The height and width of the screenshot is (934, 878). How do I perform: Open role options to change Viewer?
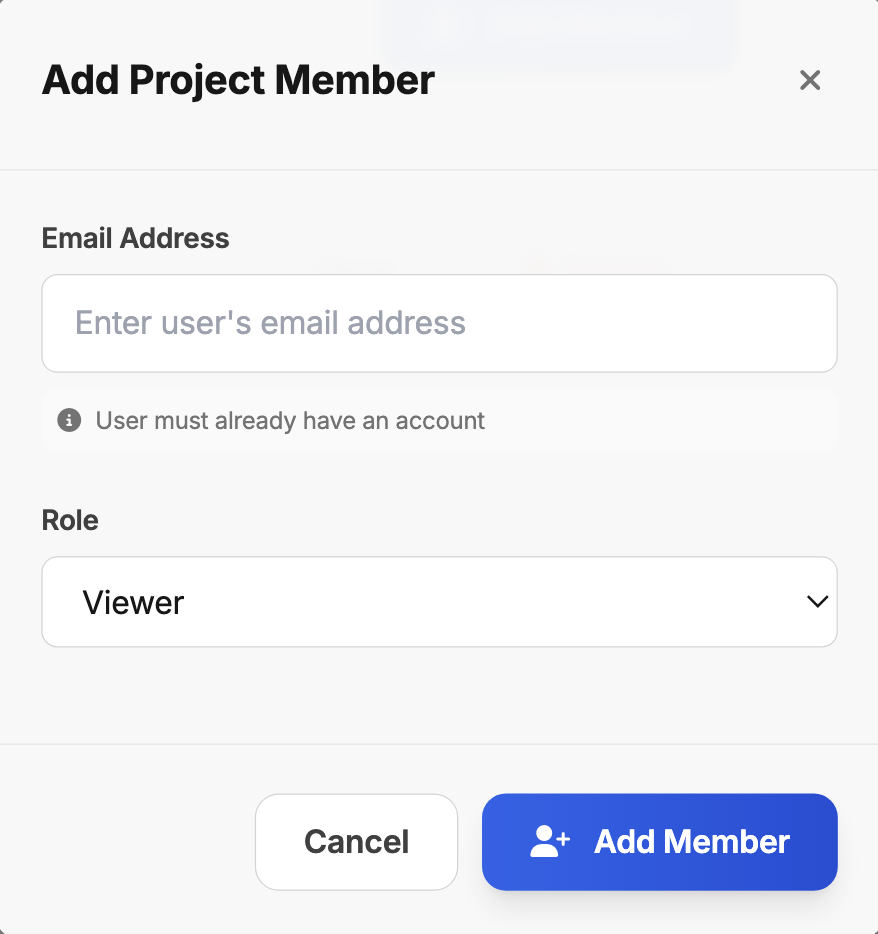[440, 601]
